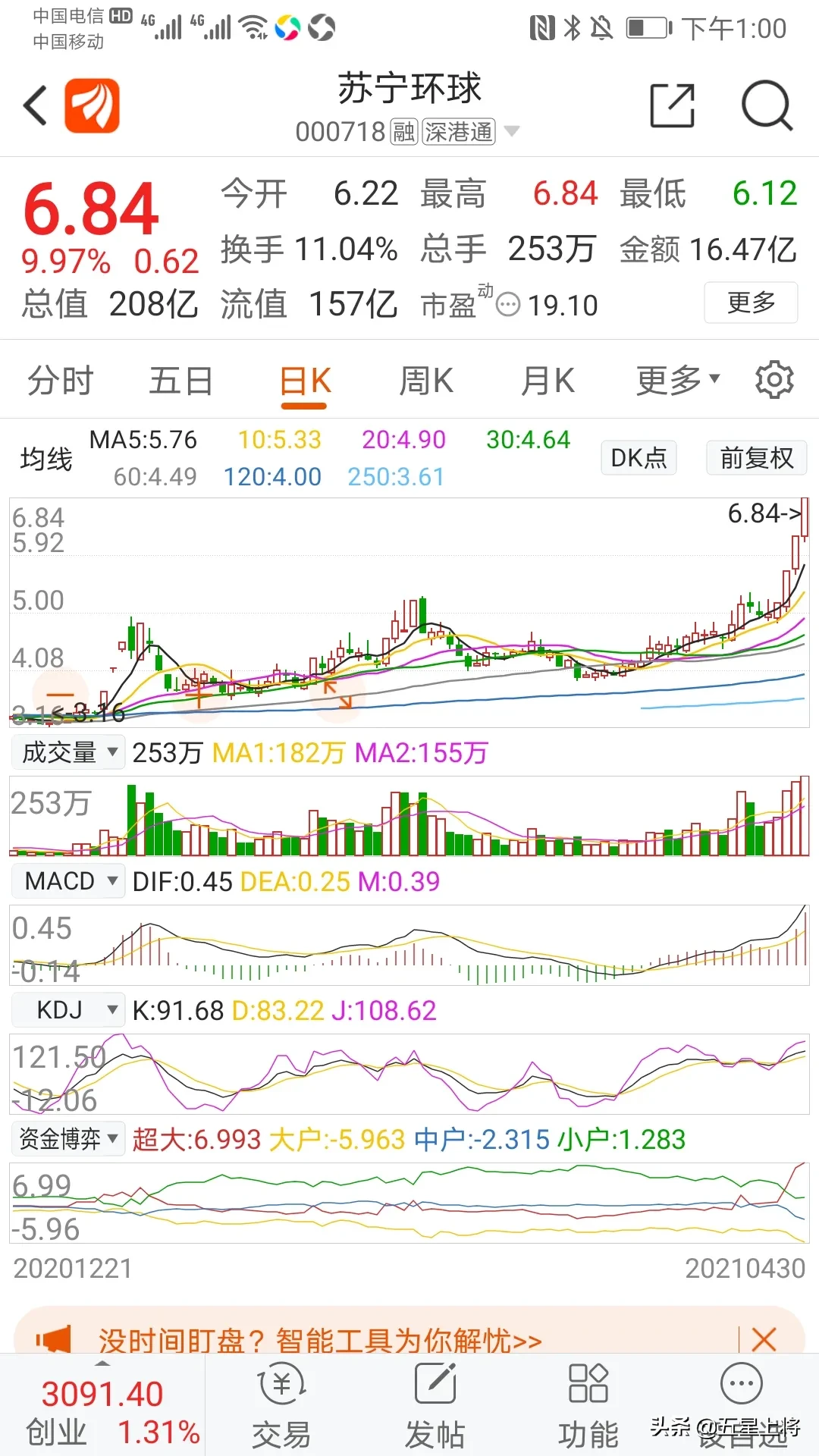The width and height of the screenshot is (819, 1456).
Task: Open 交易 in the bottom bar
Action: [x=281, y=1407]
